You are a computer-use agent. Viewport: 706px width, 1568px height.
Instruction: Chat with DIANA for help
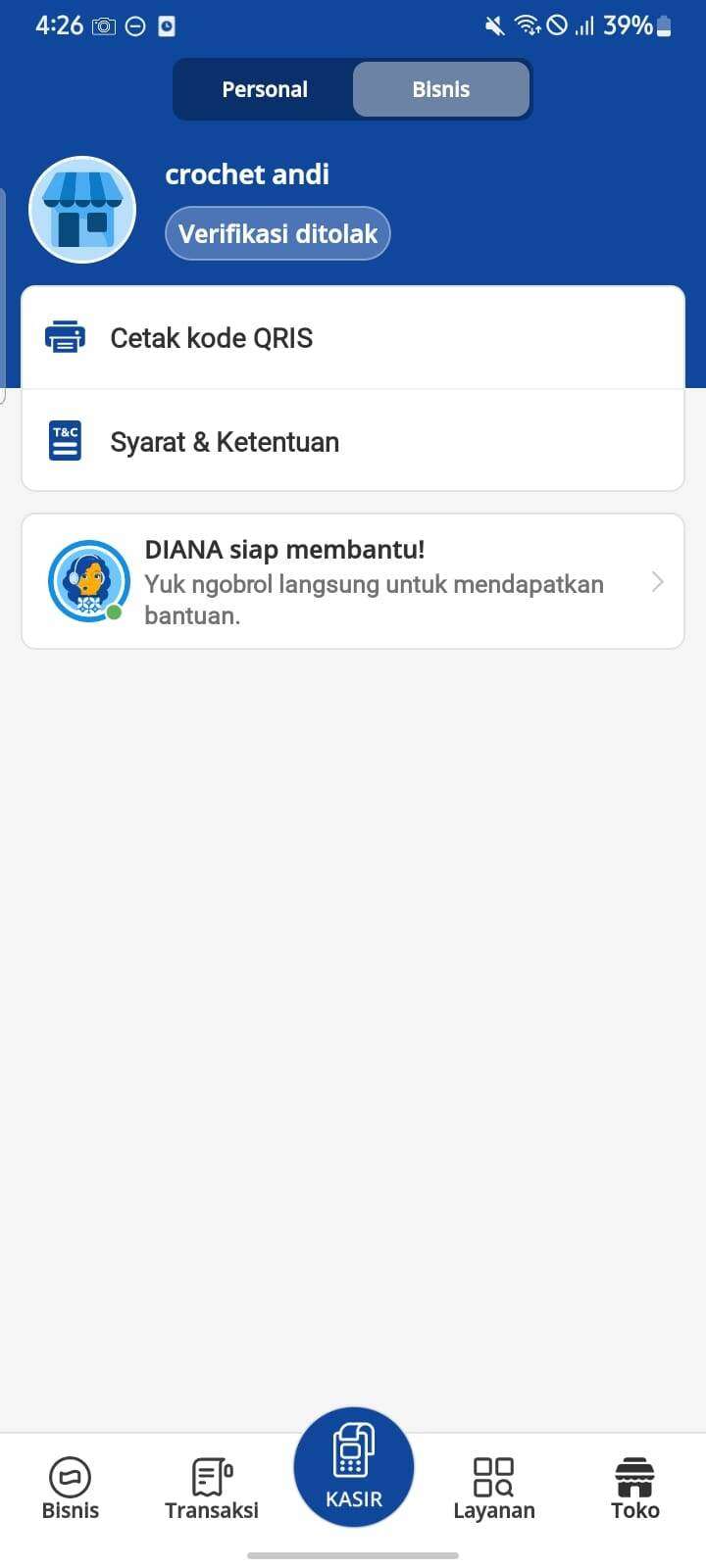click(x=353, y=581)
